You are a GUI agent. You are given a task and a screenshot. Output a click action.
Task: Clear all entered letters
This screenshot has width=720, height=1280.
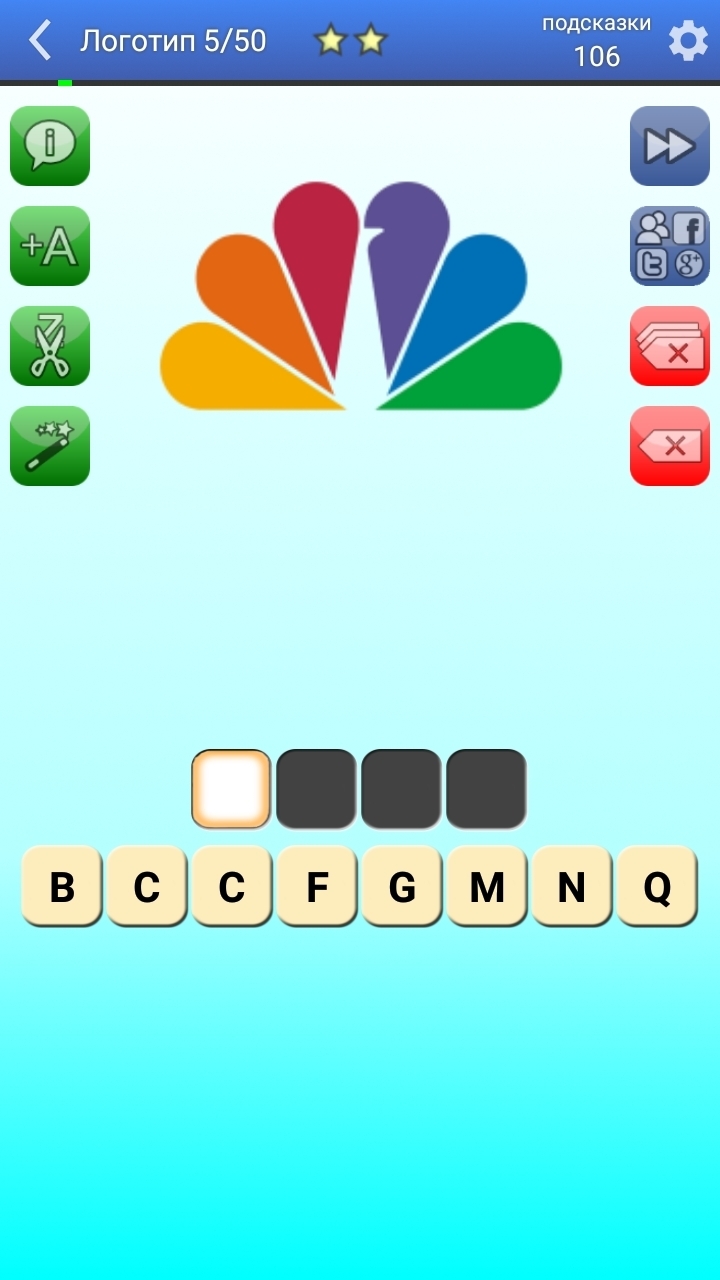(x=670, y=346)
